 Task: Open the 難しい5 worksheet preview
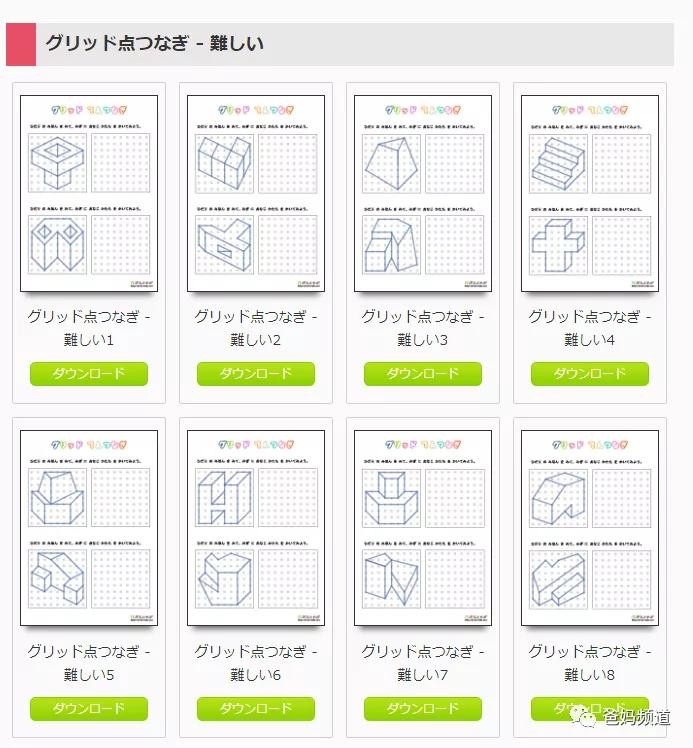(89, 528)
